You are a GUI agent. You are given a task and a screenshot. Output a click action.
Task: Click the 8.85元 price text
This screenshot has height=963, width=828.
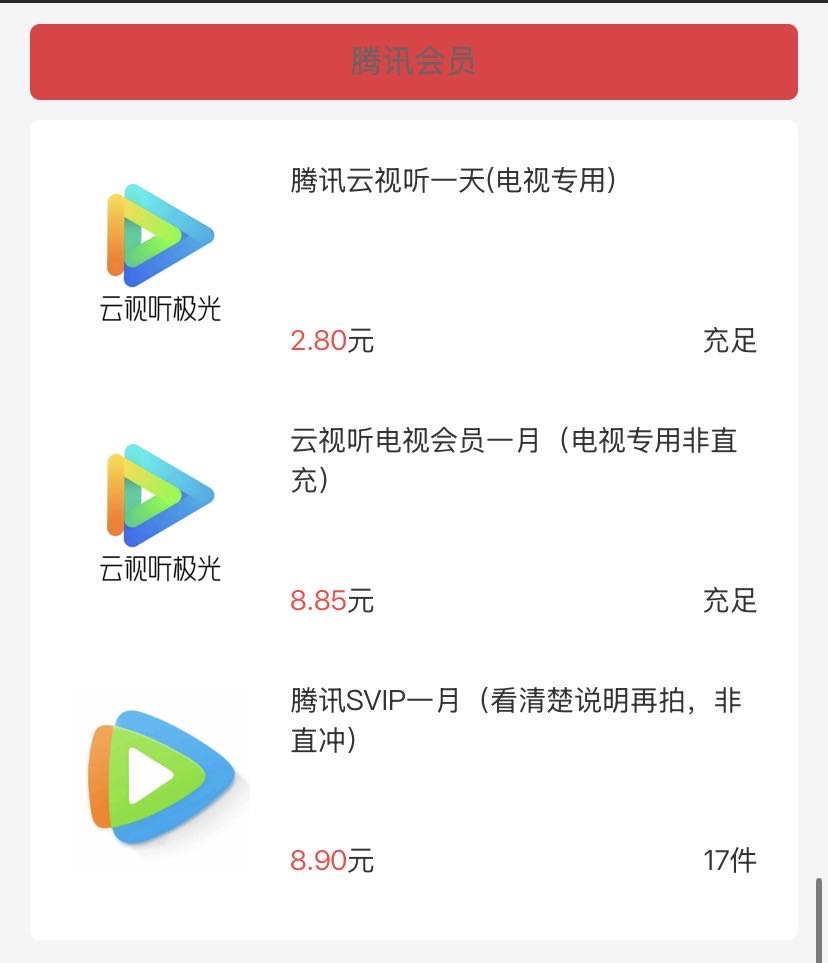pyautogui.click(x=329, y=601)
